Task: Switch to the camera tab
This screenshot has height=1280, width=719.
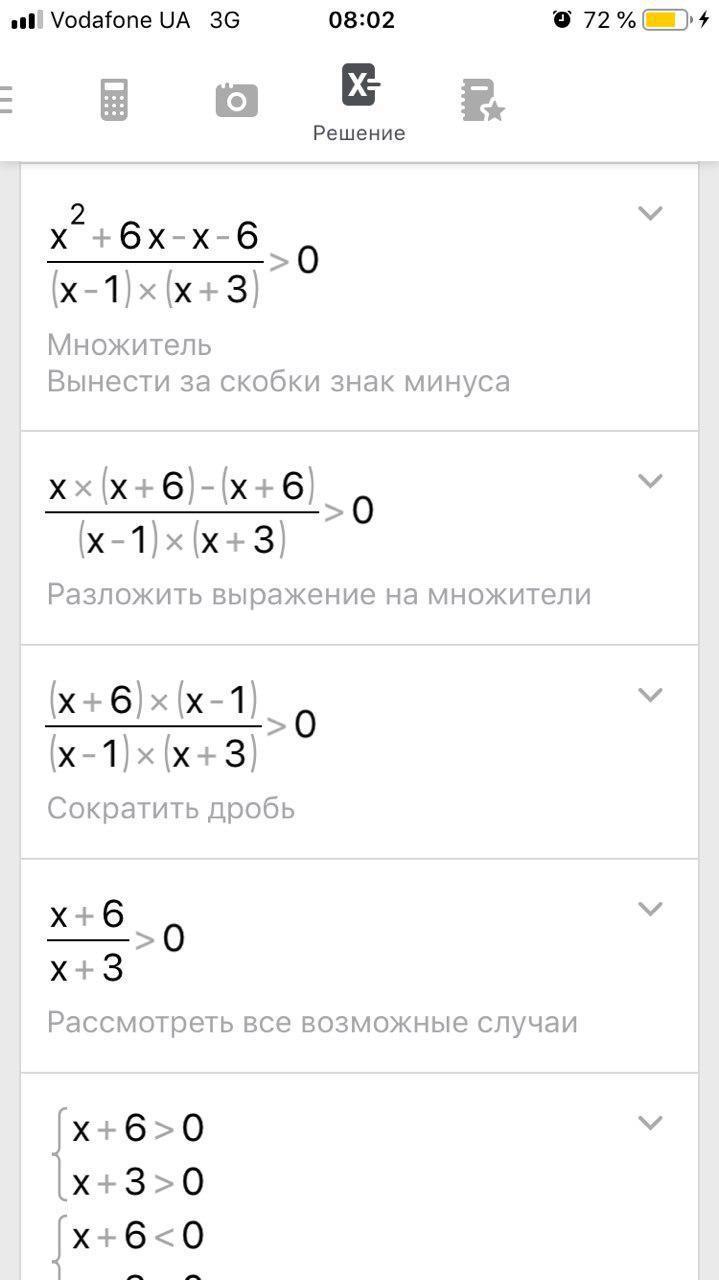Action: (237, 100)
